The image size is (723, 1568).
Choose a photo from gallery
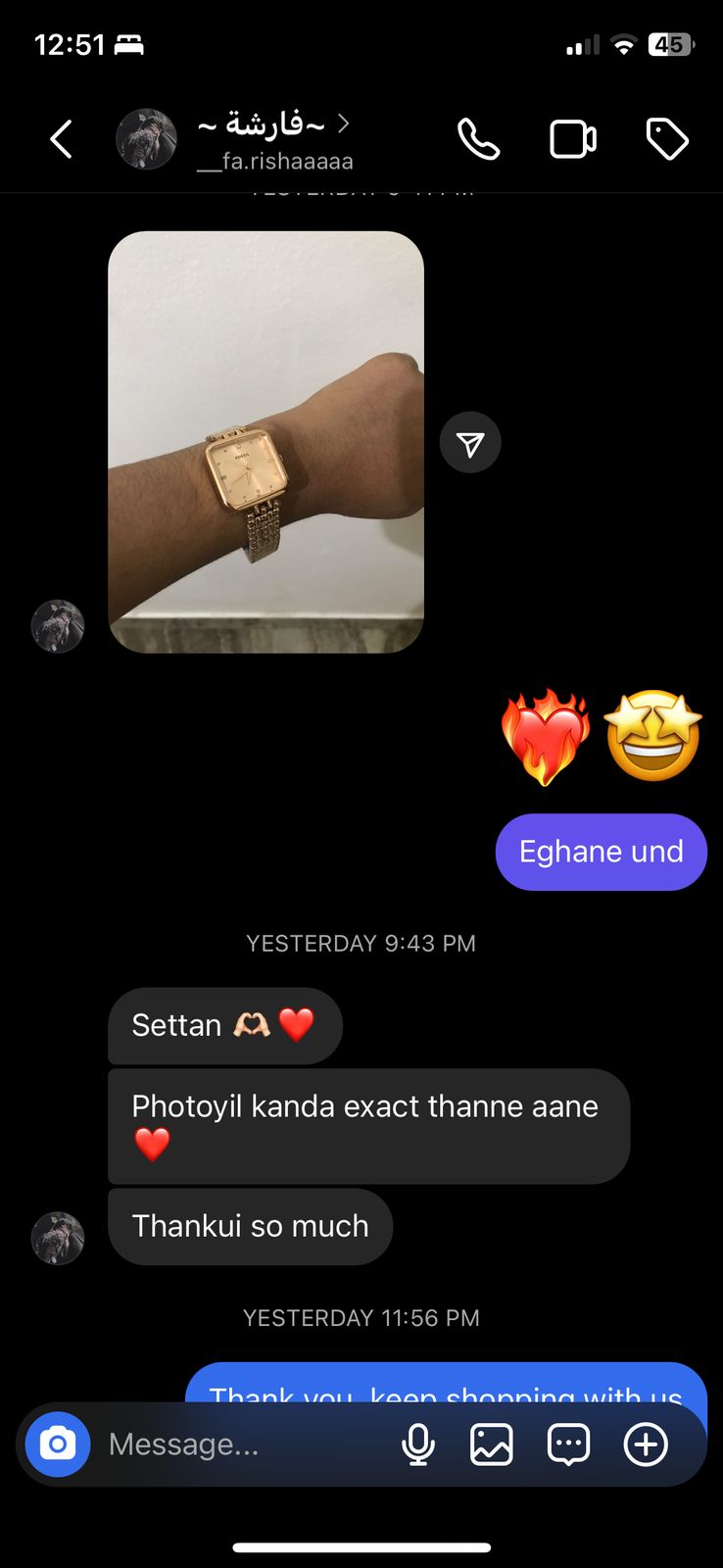tap(492, 1444)
